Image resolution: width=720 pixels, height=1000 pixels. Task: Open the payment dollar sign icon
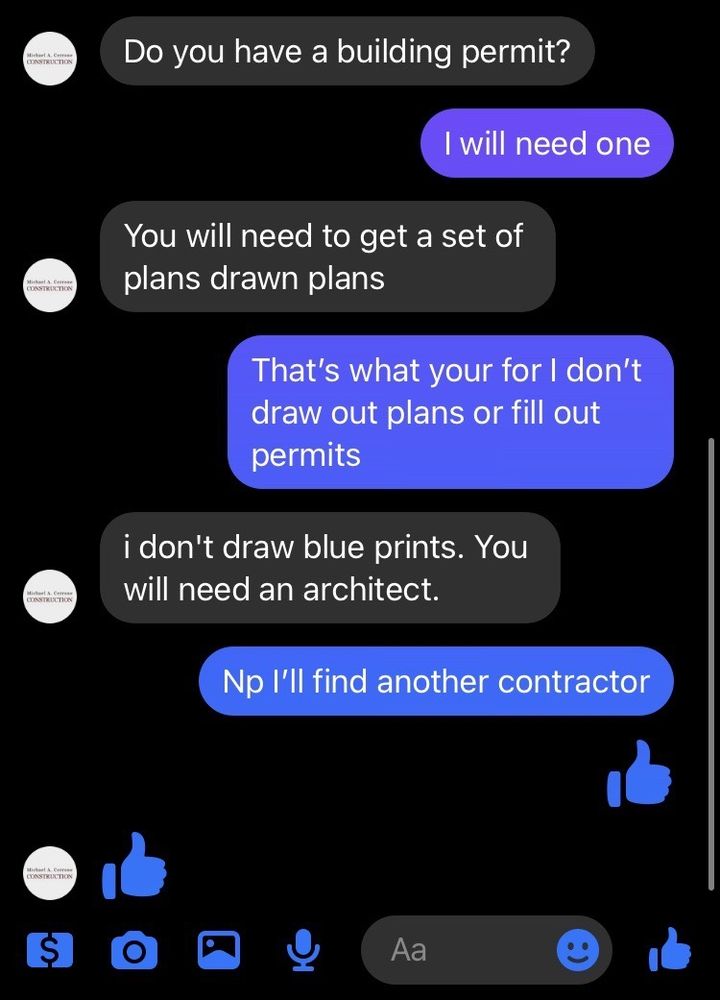pyautogui.click(x=48, y=950)
